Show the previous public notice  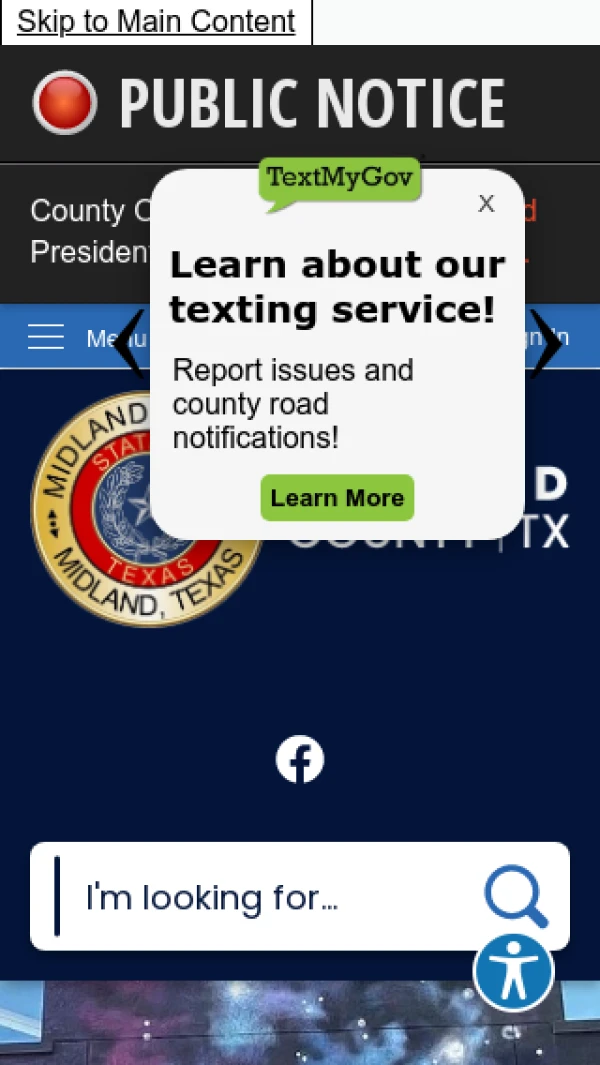tap(130, 344)
